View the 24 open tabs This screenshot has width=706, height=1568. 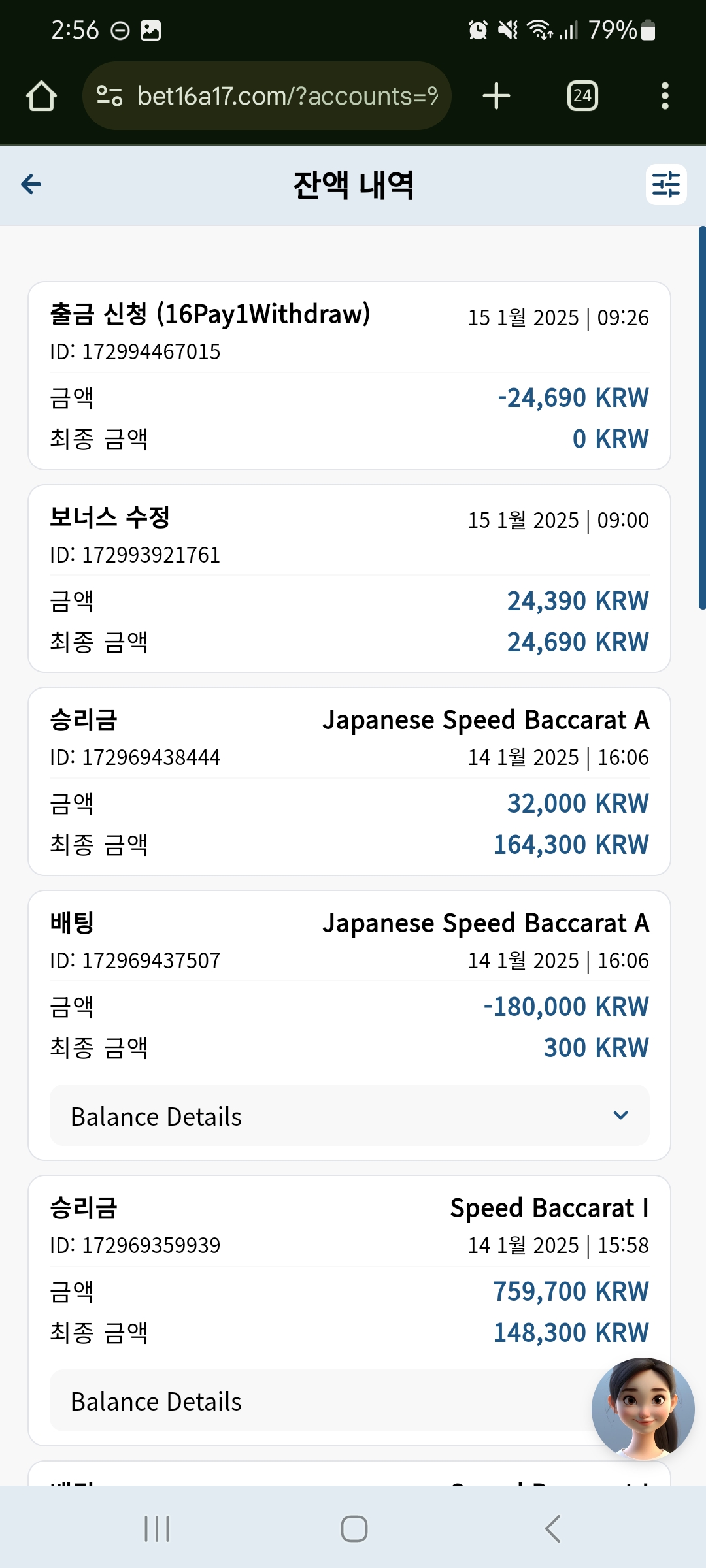point(582,96)
